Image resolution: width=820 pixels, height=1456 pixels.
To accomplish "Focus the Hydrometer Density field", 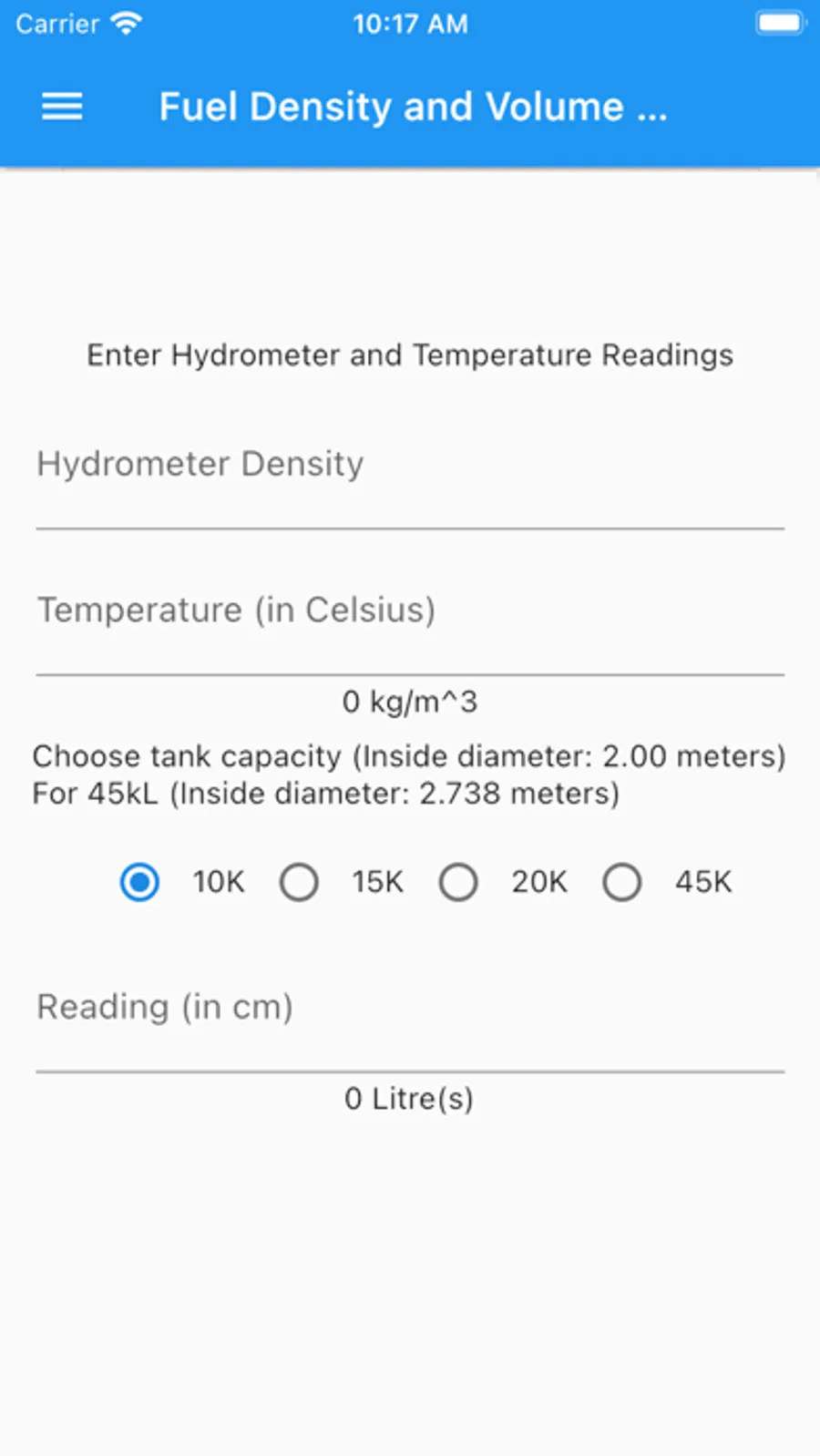I will click(410, 483).
